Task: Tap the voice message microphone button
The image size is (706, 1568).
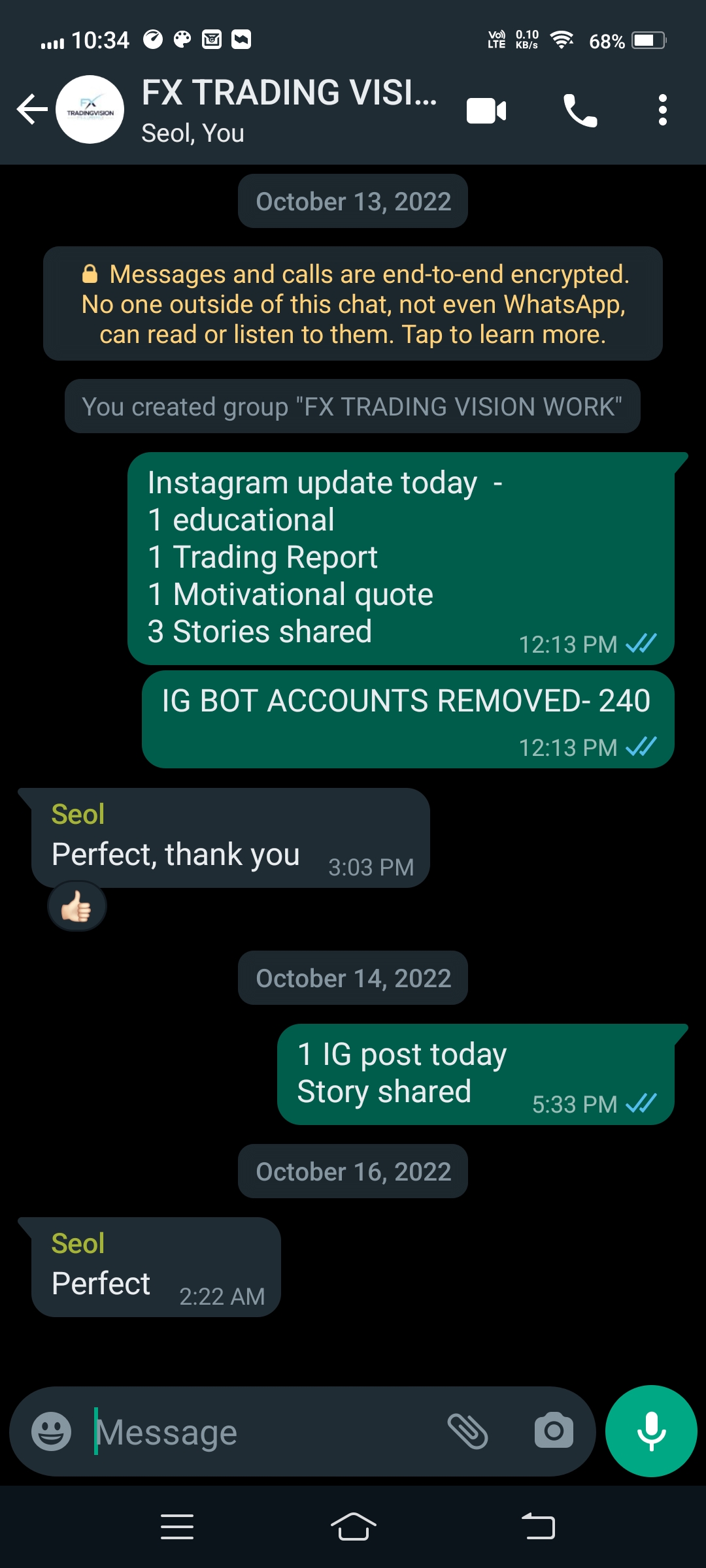Action: point(651,1431)
